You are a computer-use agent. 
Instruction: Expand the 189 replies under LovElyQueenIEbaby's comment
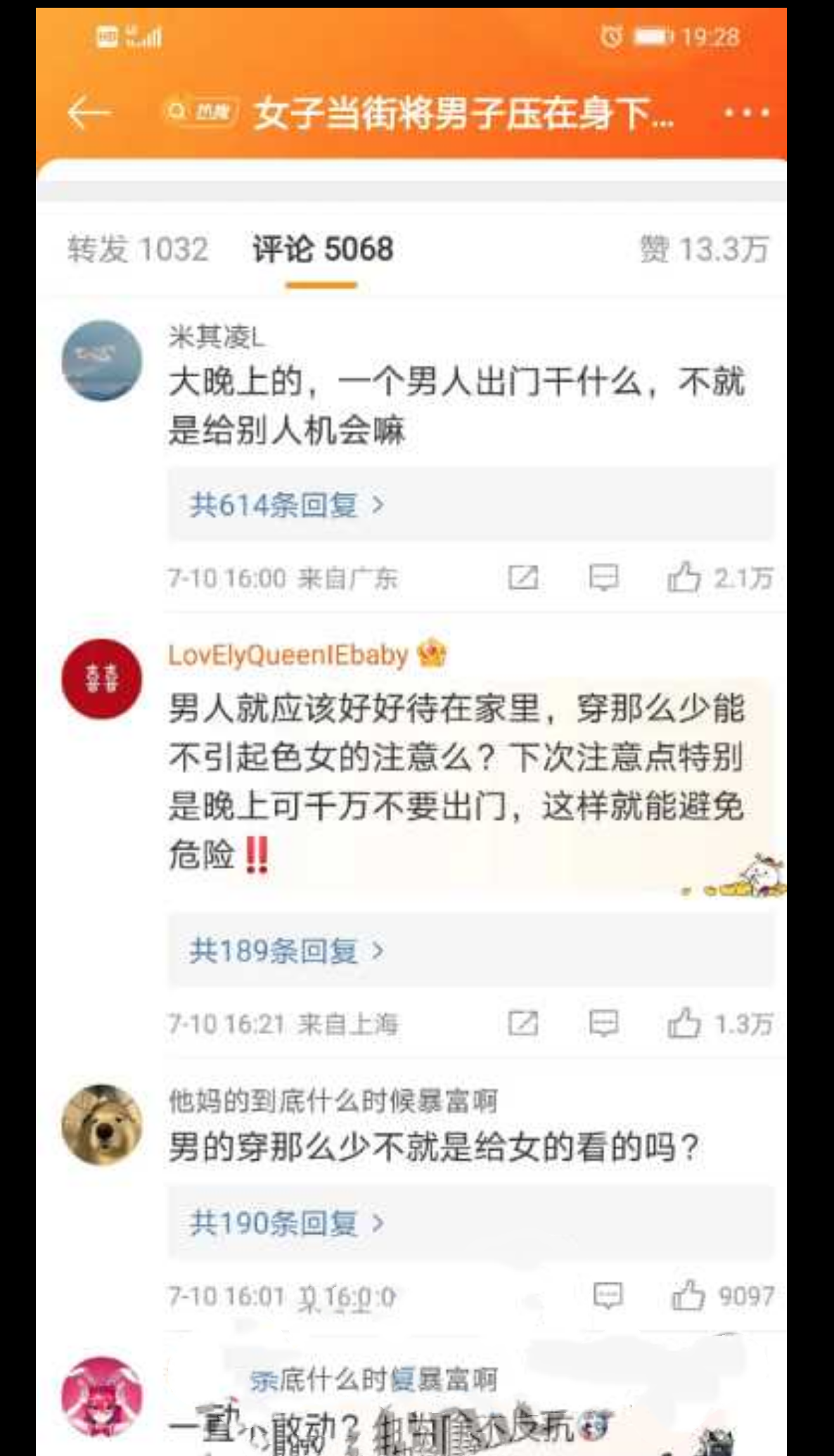276,950
